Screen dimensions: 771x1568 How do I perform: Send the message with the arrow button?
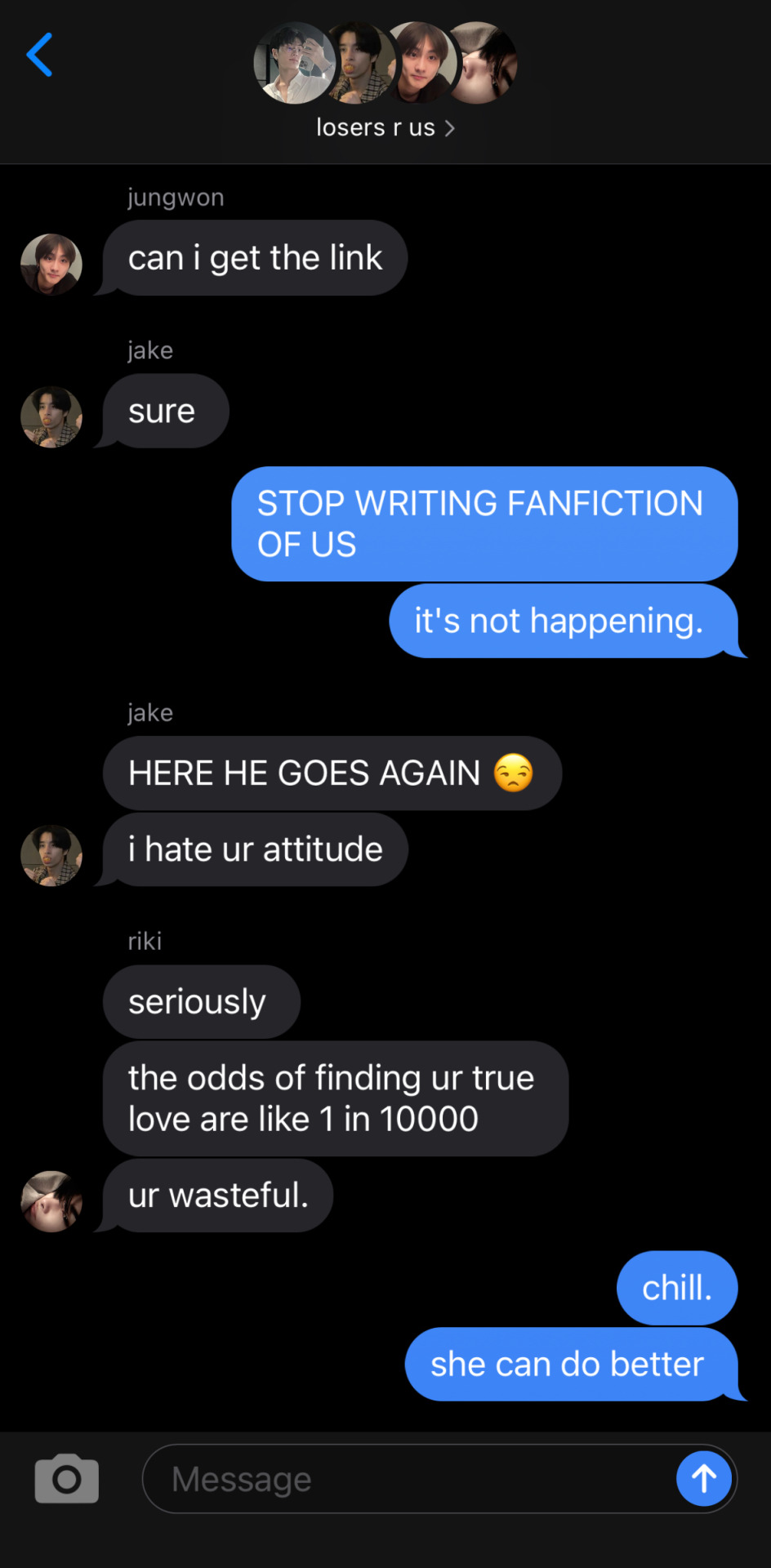click(703, 1478)
